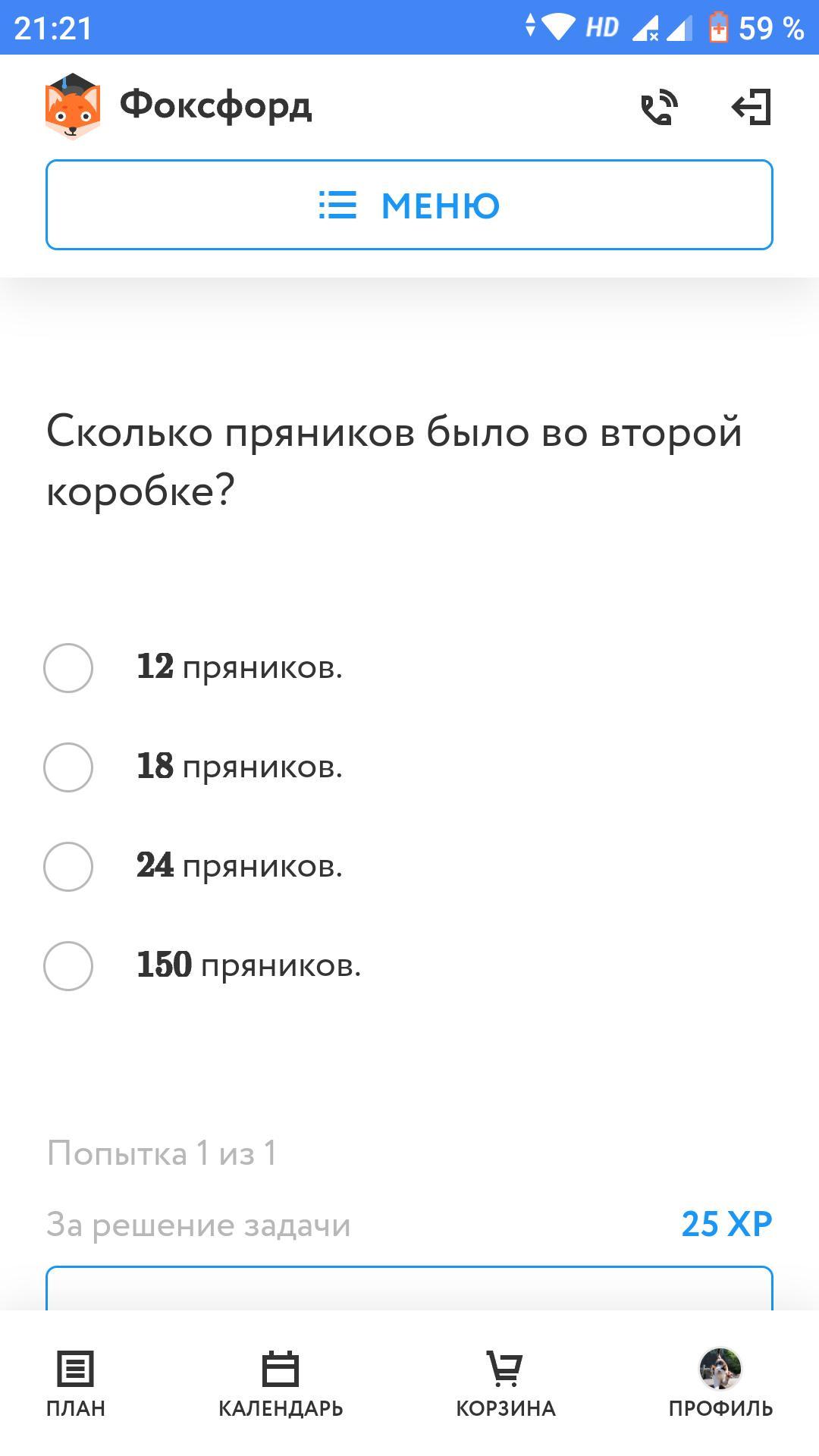Screen dimensions: 819x1456
Task: Open the МЕНЮ button
Action: pos(409,205)
